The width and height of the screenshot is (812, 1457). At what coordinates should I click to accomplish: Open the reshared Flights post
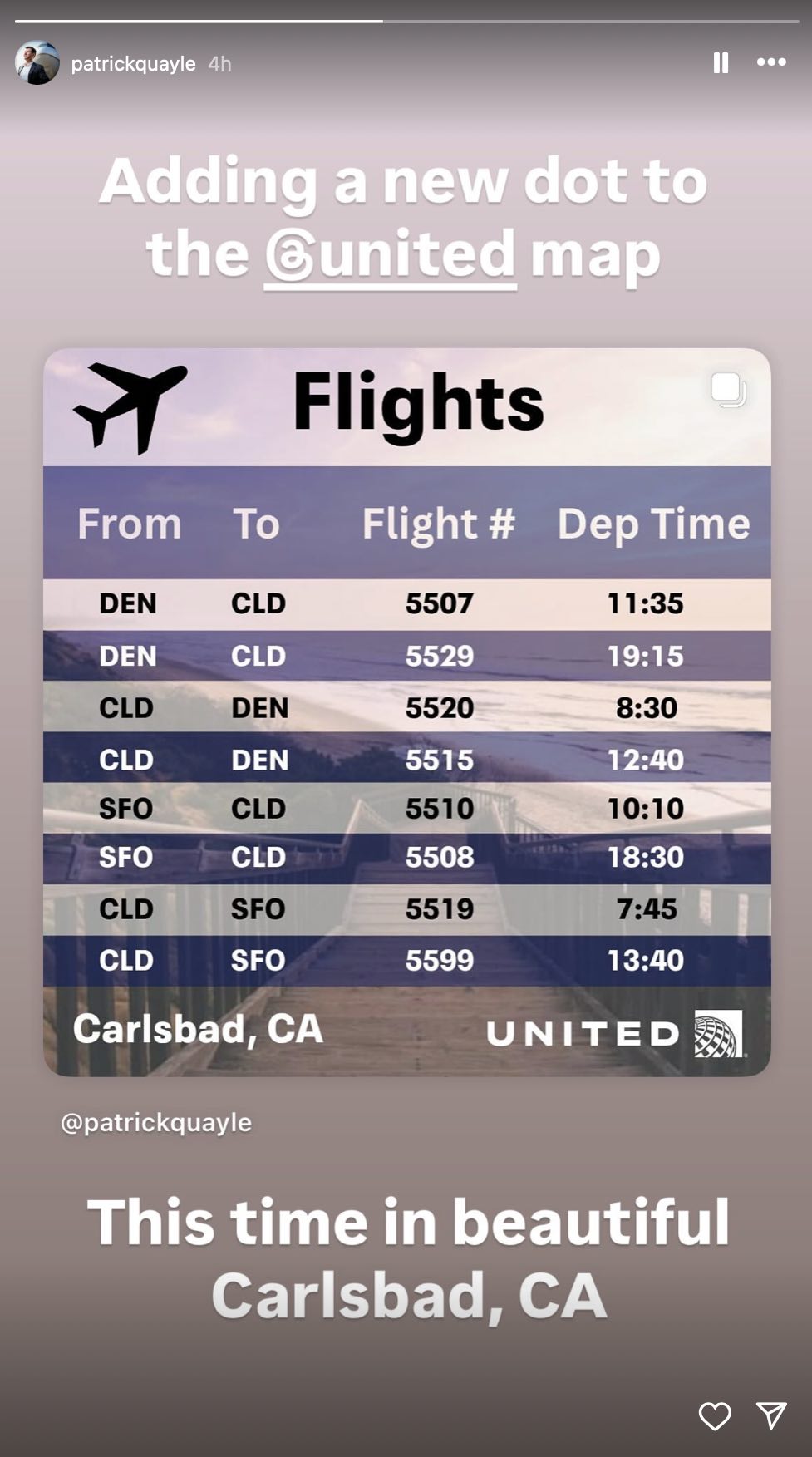pos(406,711)
